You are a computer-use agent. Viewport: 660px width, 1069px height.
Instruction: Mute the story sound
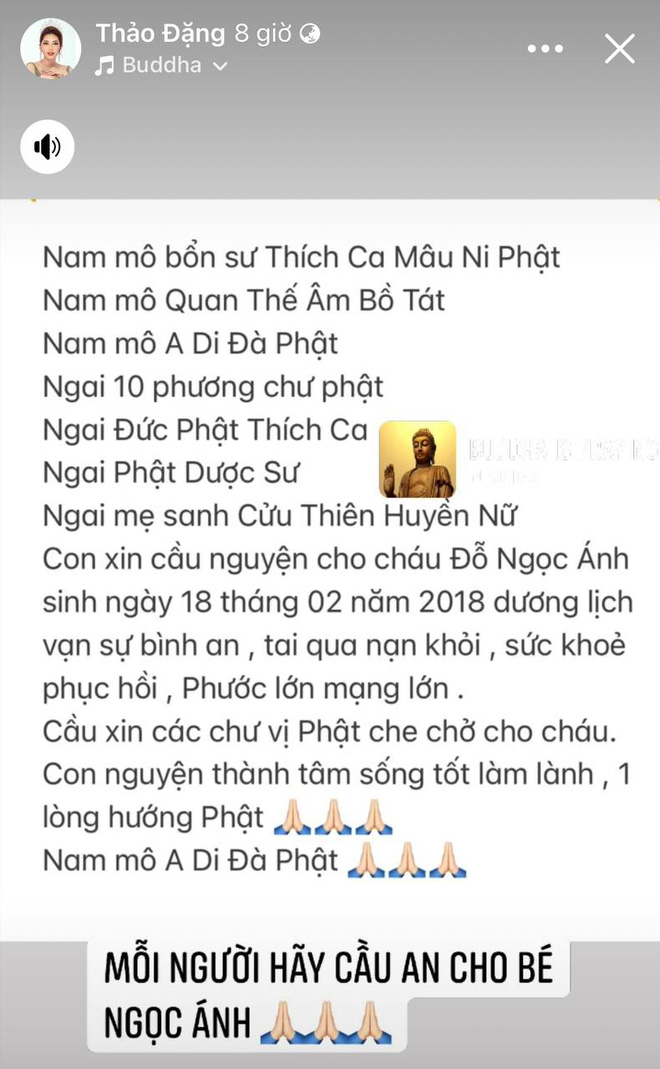coord(47,148)
